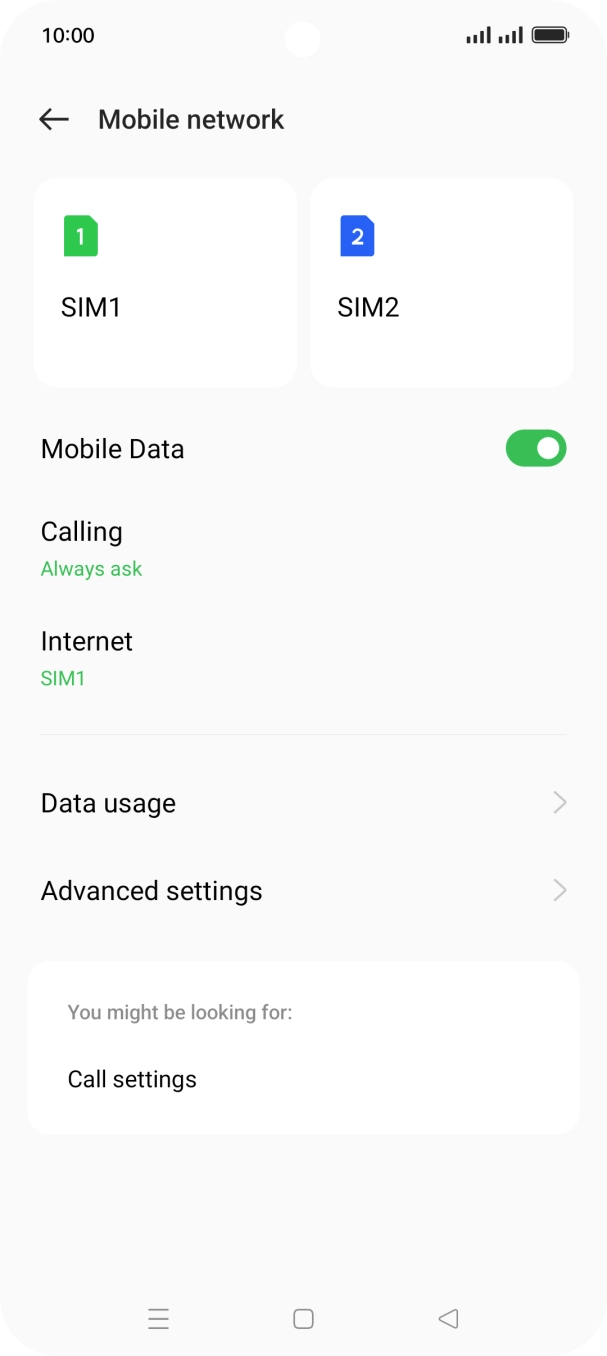
Task: Open the SIM2 card settings
Action: coord(442,283)
